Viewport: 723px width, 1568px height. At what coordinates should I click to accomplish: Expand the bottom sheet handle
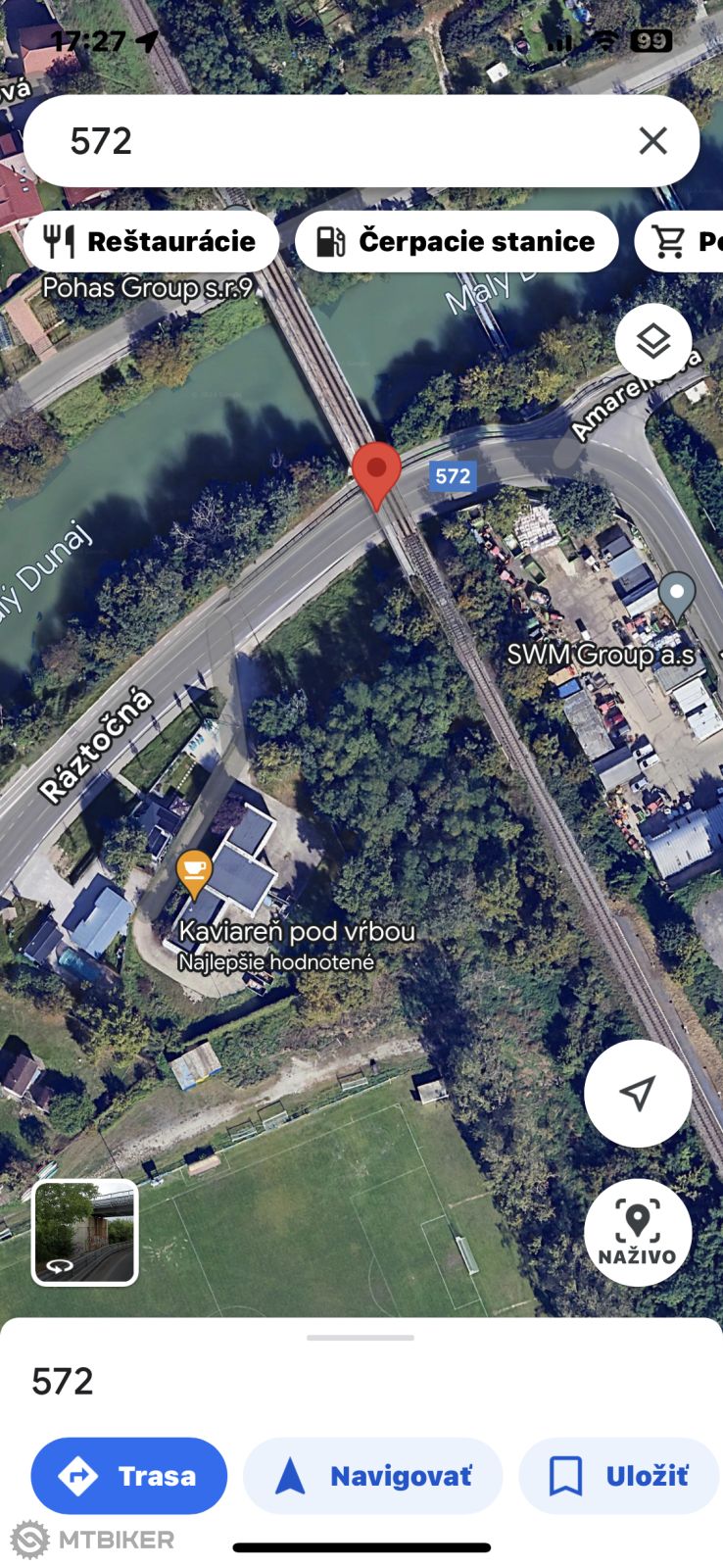pos(361,1338)
